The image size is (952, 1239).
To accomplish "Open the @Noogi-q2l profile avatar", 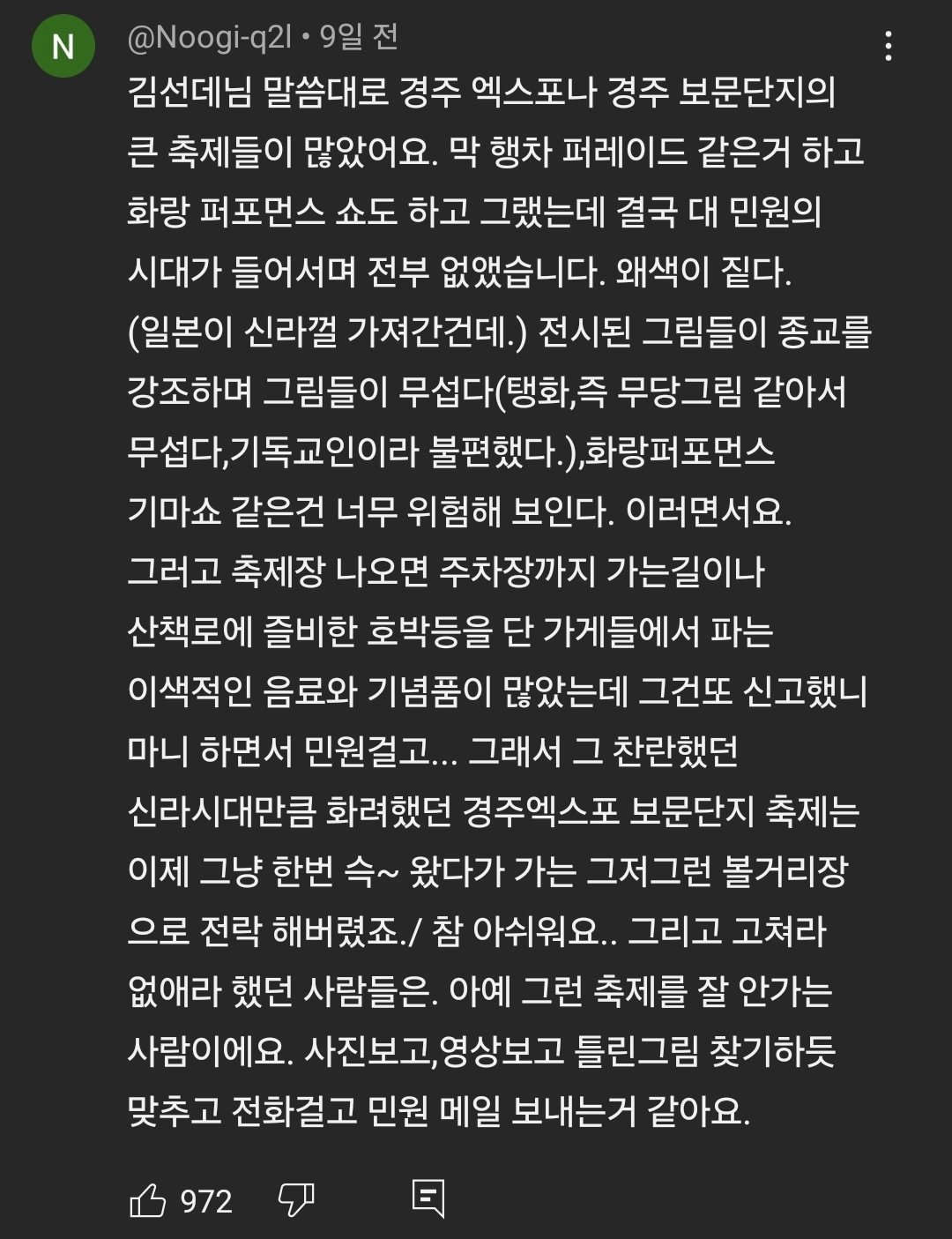I will [x=63, y=46].
